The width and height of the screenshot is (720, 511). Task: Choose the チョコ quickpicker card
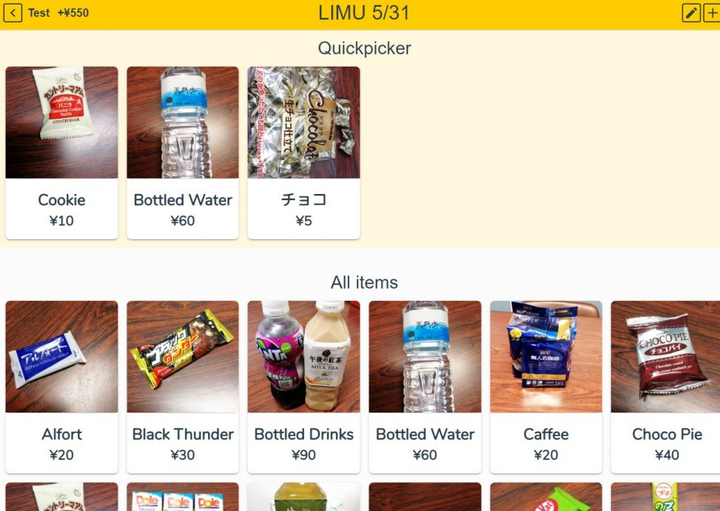click(304, 152)
